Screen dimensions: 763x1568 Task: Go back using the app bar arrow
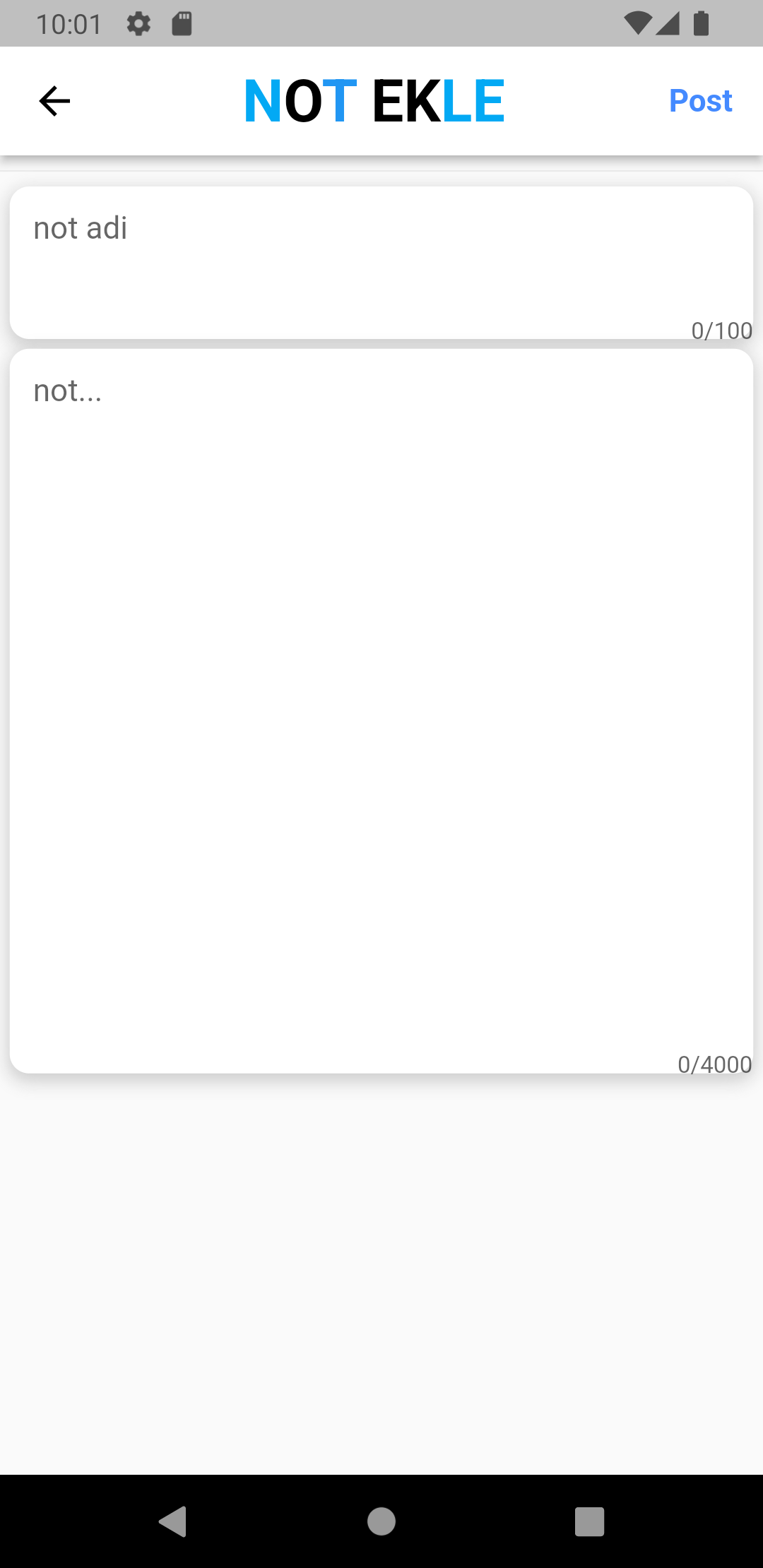coord(54,101)
